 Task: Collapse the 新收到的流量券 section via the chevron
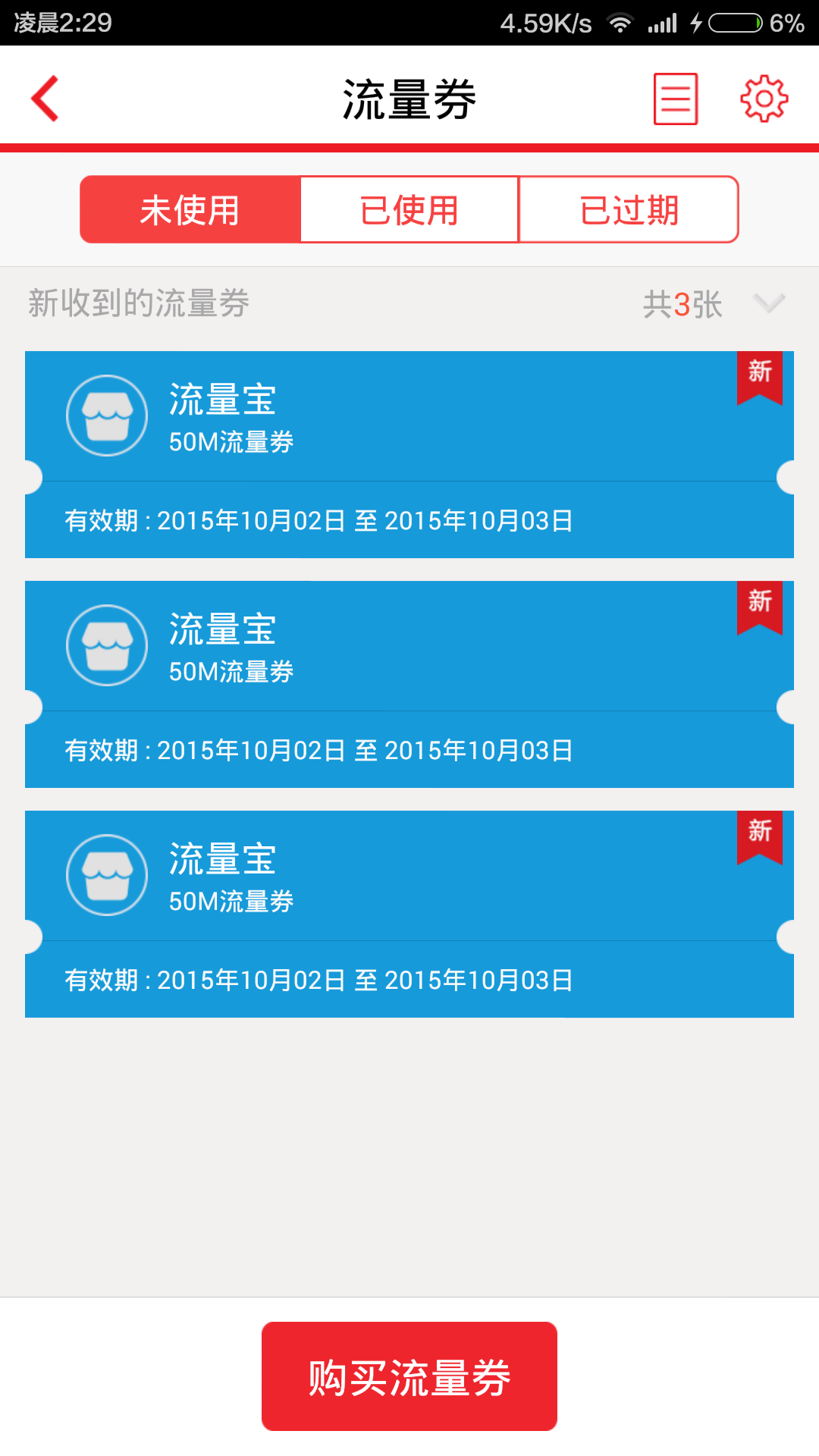pyautogui.click(x=769, y=303)
